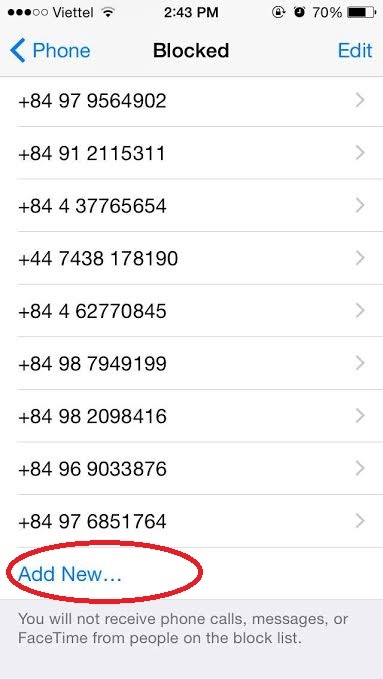
Task: Open blocked number +44 7438 178190
Action: 192,259
